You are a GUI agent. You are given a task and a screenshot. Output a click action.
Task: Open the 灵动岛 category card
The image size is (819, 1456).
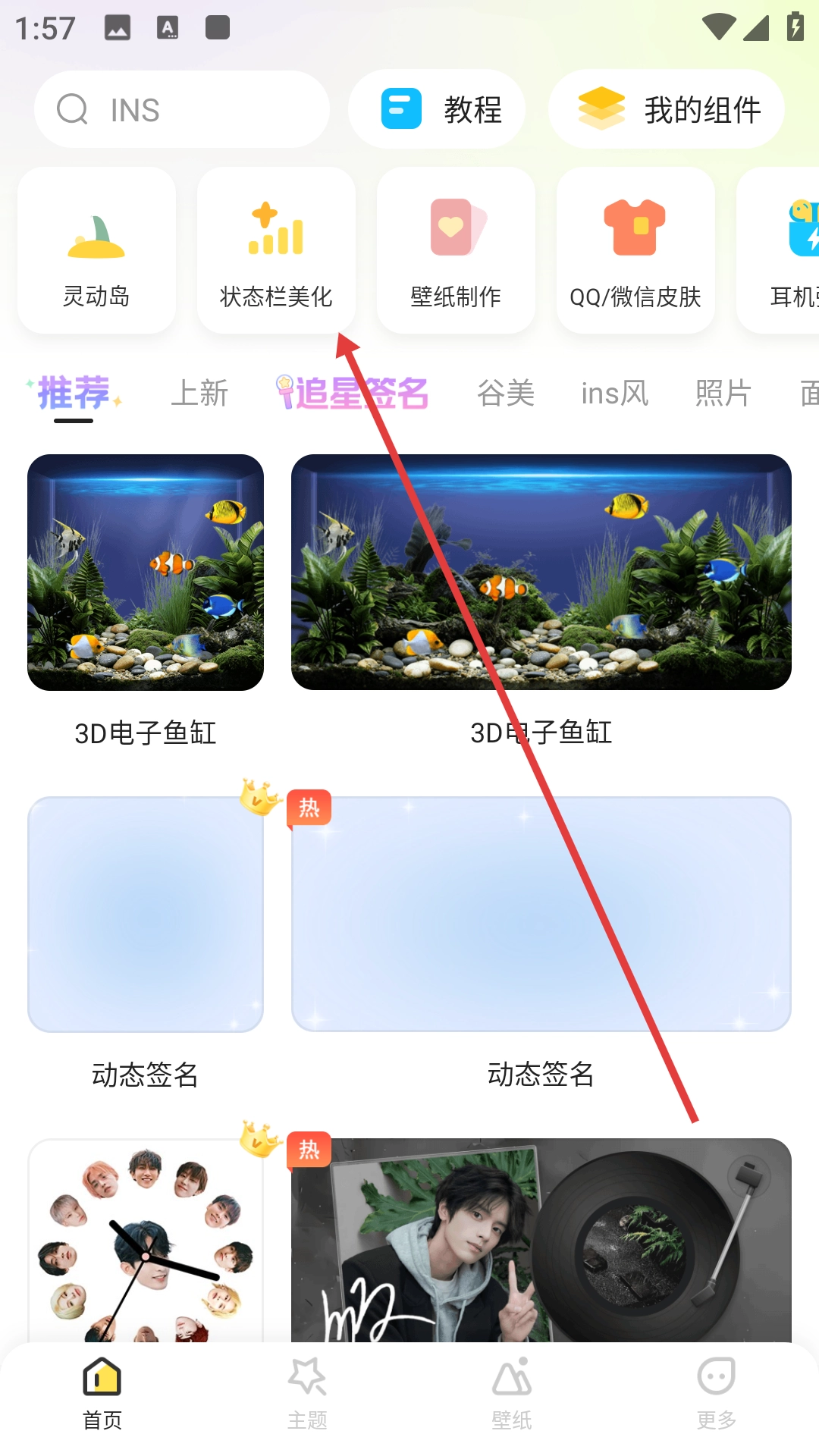coord(96,250)
